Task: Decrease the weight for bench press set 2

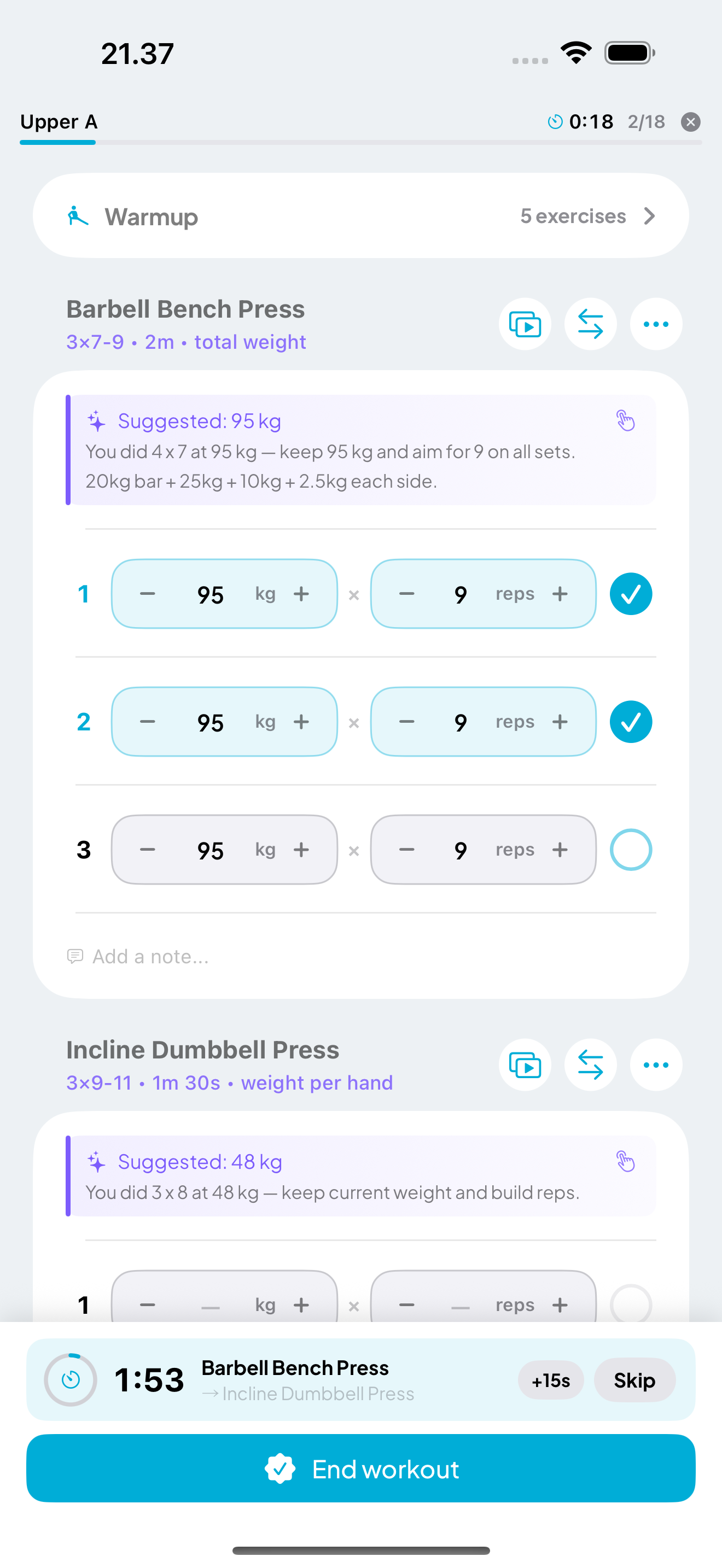Action: point(147,722)
